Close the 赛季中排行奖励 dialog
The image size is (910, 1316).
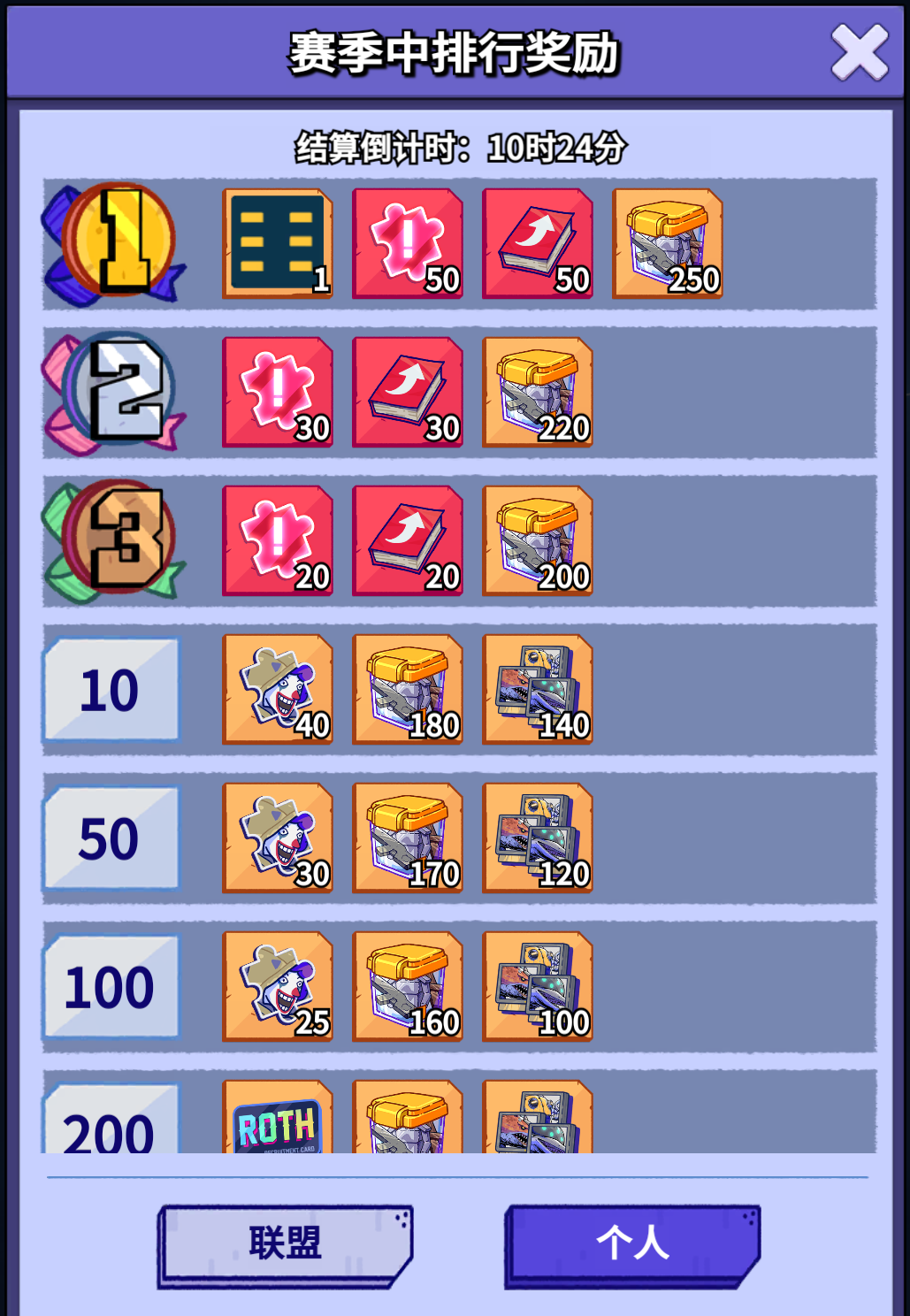click(859, 53)
